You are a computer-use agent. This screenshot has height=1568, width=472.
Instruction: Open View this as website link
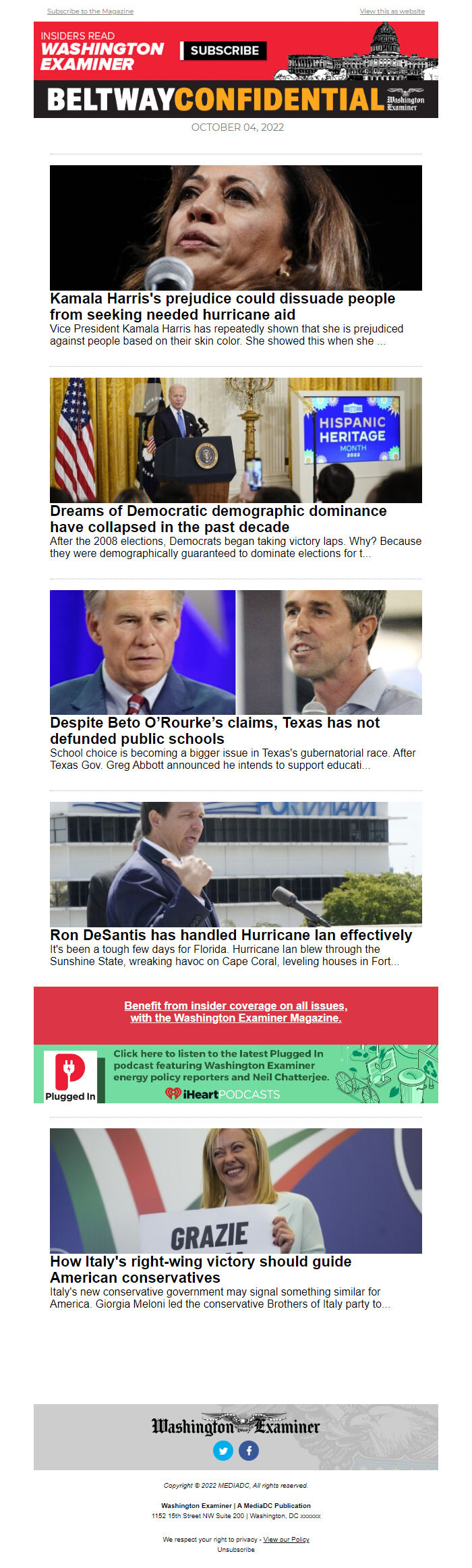[x=392, y=11]
